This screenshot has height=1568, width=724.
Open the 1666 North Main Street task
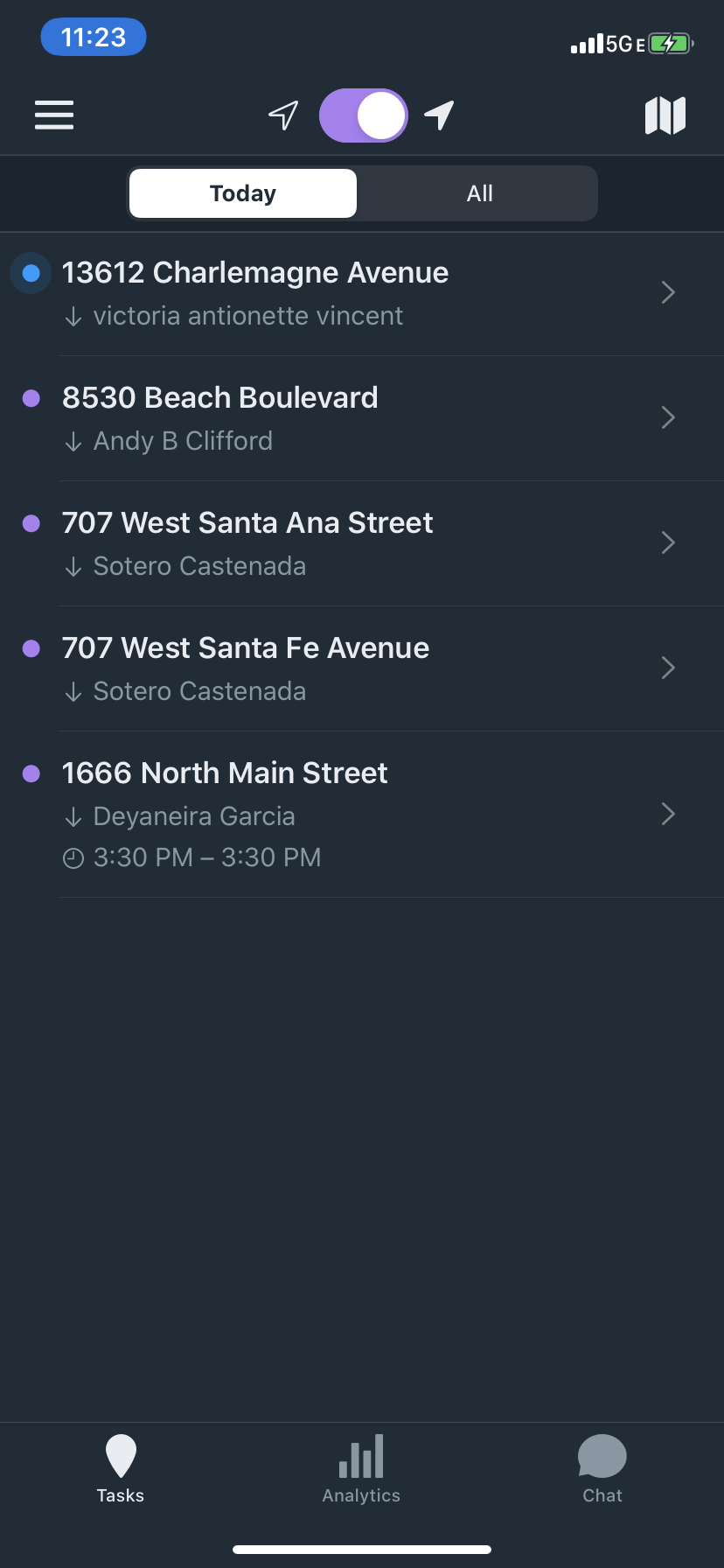(362, 815)
